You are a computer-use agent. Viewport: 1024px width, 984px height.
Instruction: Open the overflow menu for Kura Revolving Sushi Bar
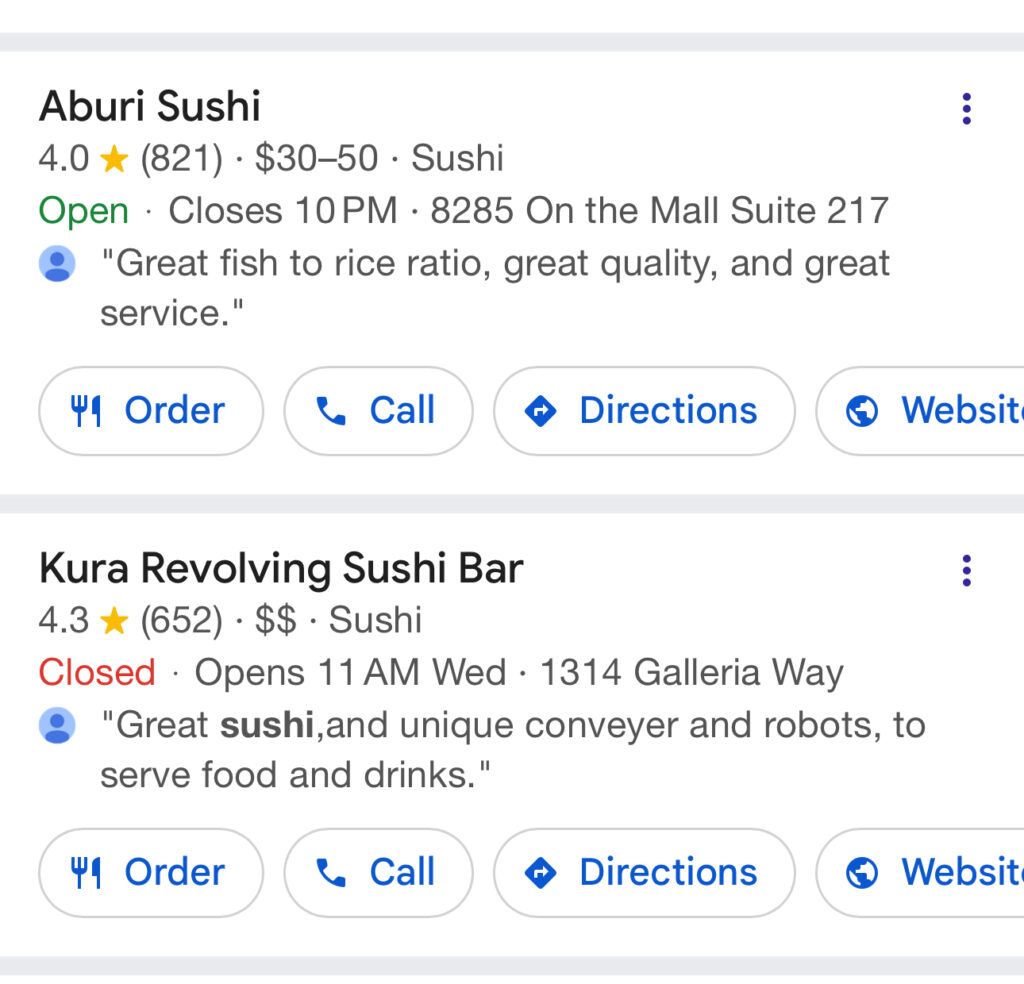(x=966, y=570)
